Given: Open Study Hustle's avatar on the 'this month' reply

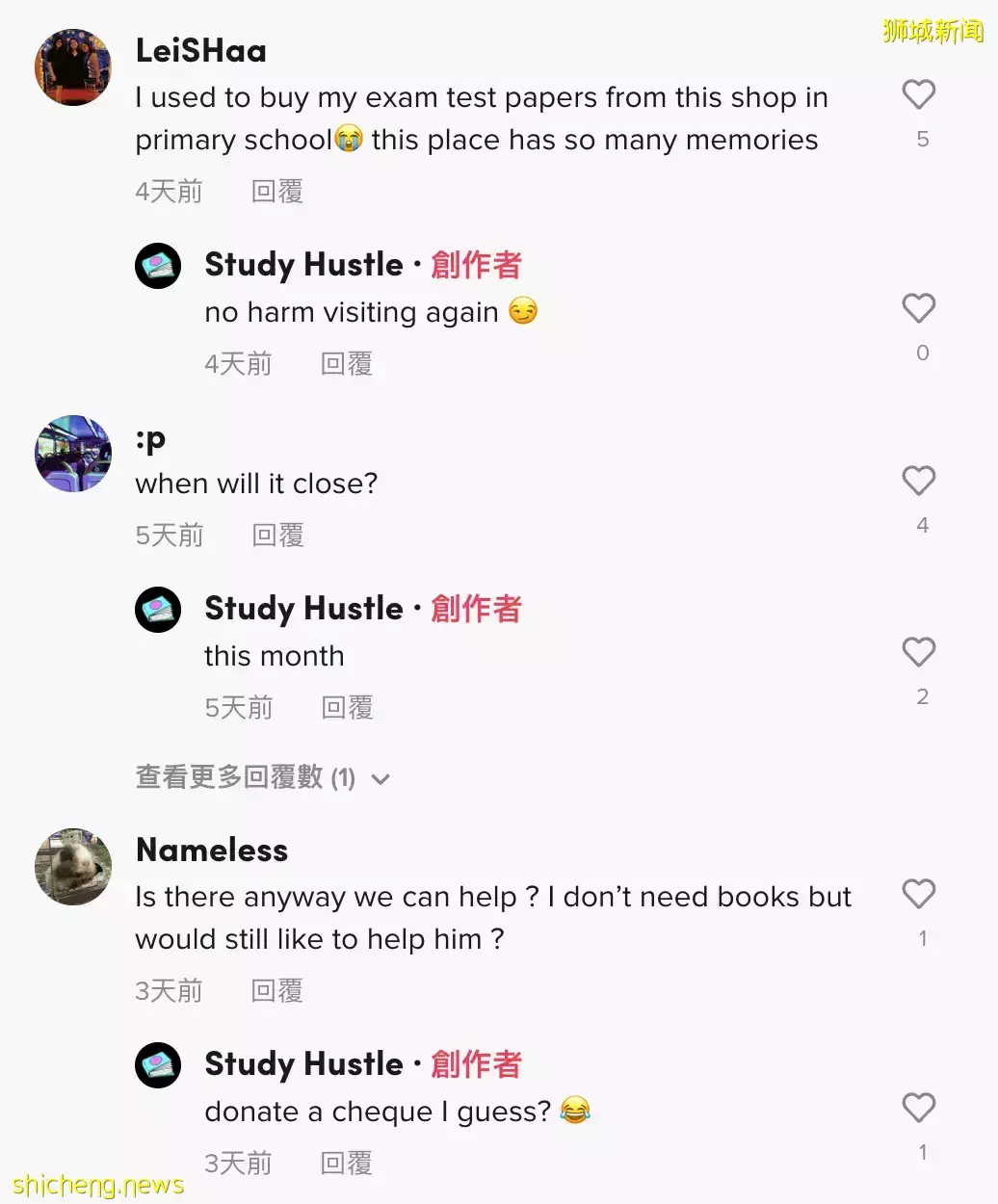Looking at the screenshot, I should click(x=158, y=610).
